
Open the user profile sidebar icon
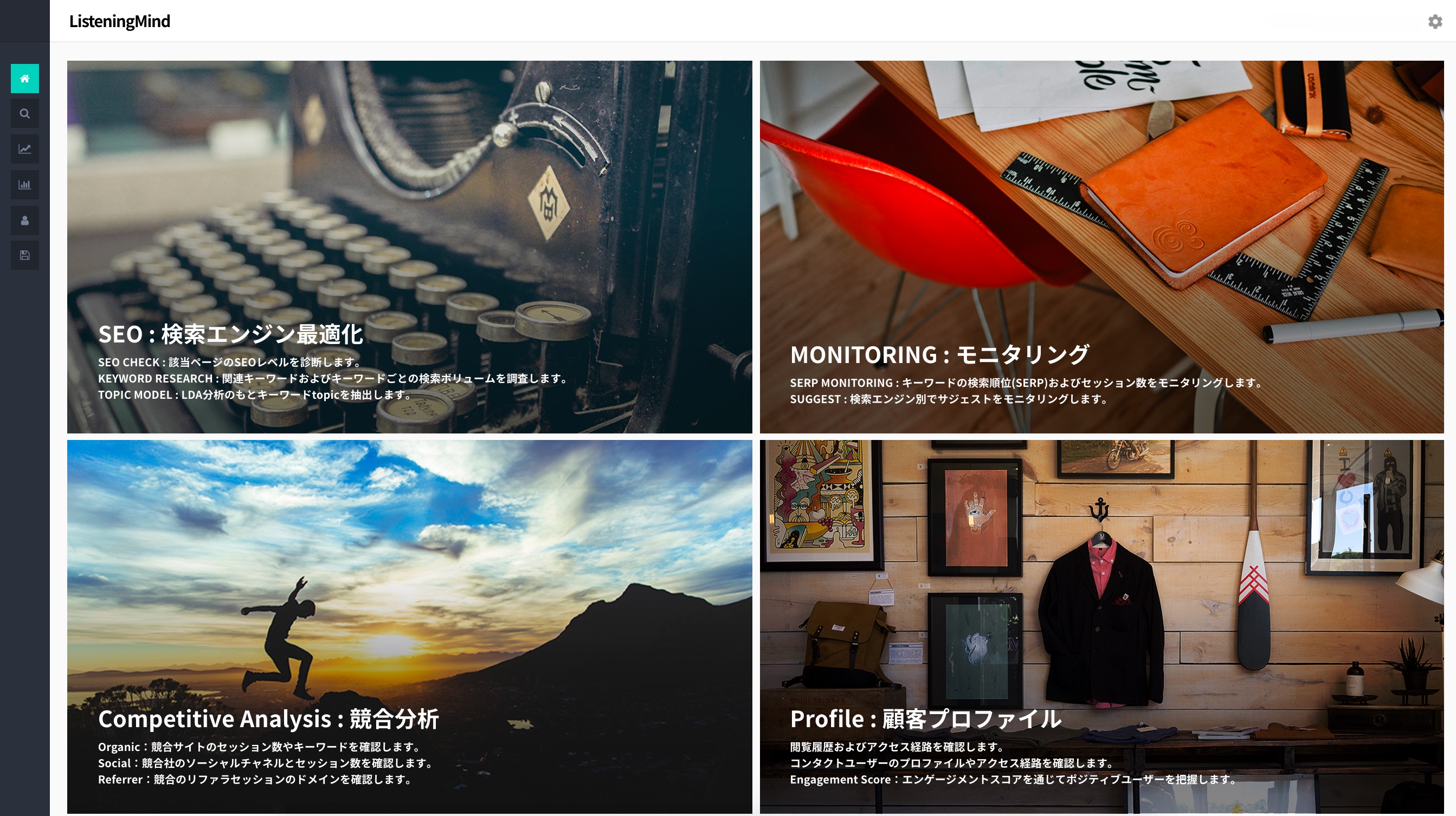[x=24, y=221]
